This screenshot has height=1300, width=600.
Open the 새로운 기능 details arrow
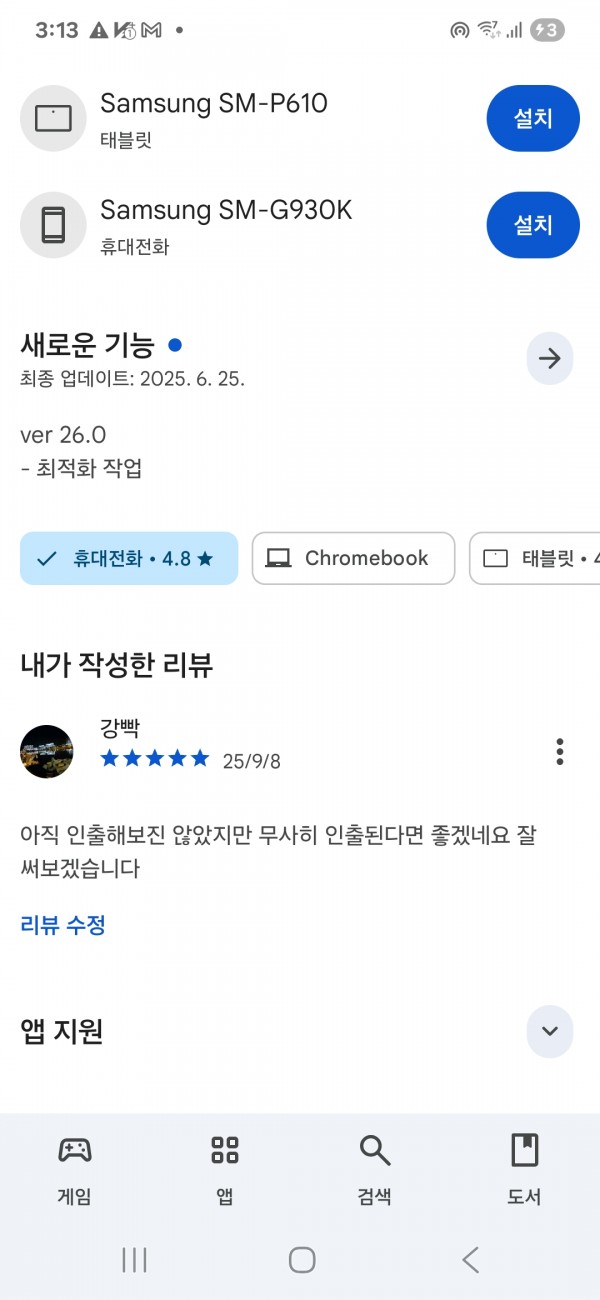550,359
